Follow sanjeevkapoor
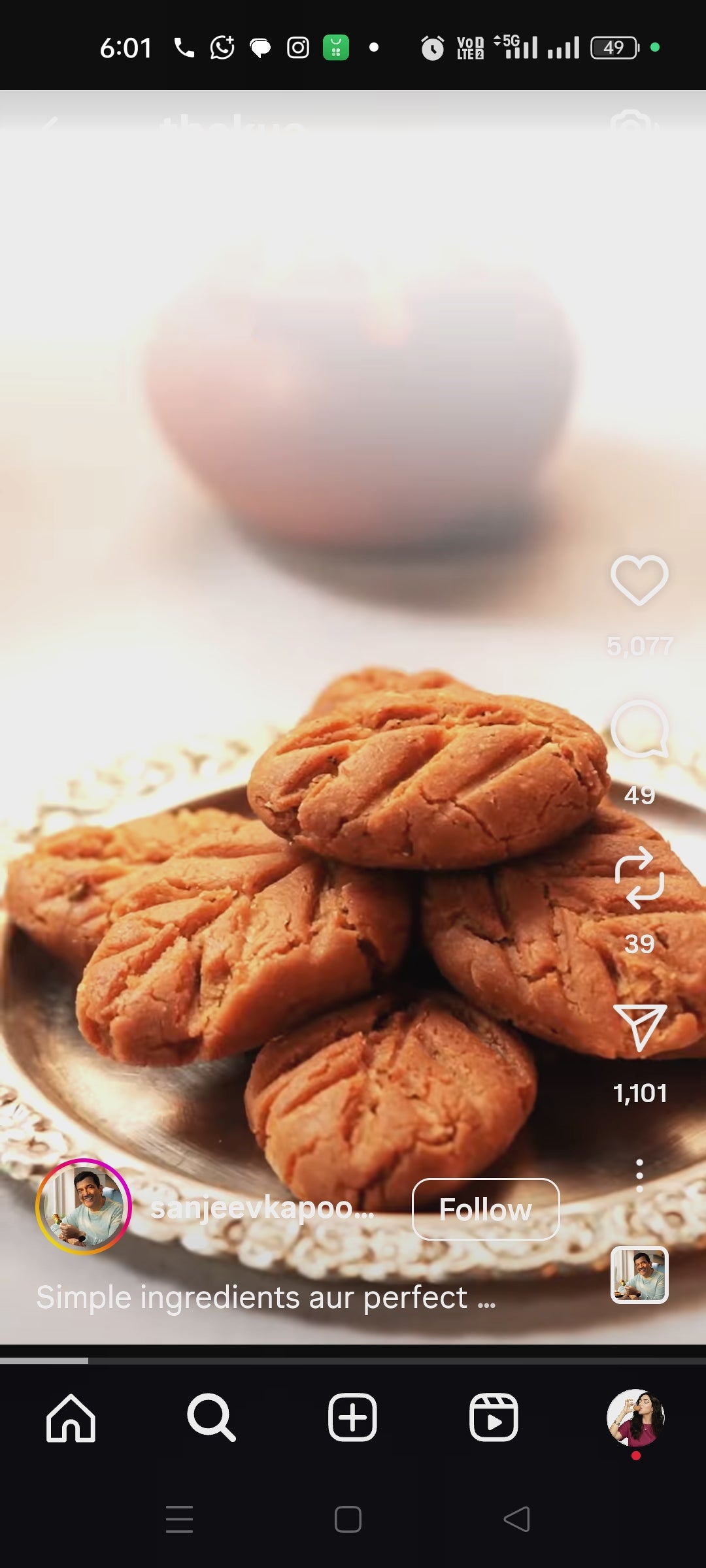The image size is (706, 1568). [485, 1209]
